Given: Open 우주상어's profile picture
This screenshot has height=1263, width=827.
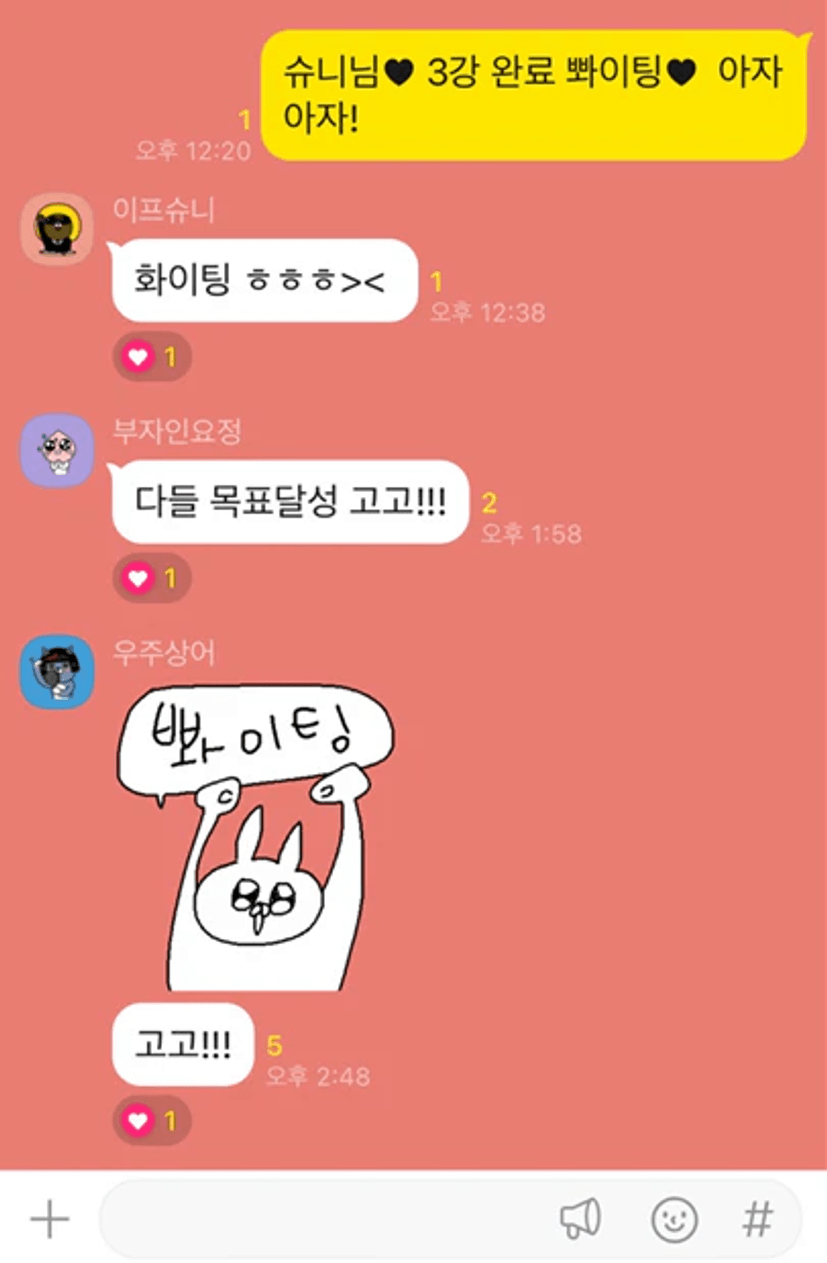Looking at the screenshot, I should click(x=57, y=672).
